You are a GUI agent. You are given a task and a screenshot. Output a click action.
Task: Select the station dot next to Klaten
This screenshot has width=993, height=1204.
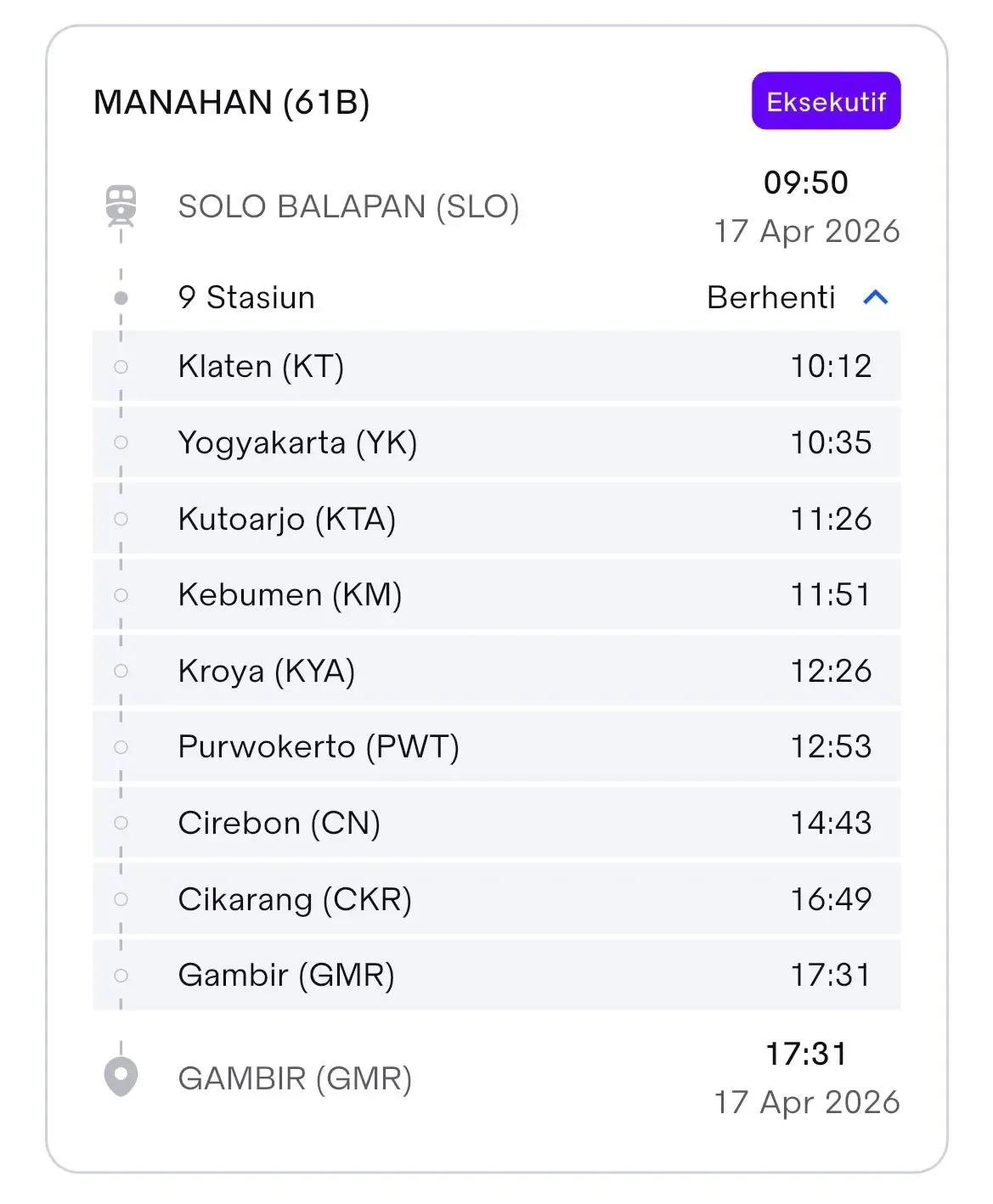(121, 367)
